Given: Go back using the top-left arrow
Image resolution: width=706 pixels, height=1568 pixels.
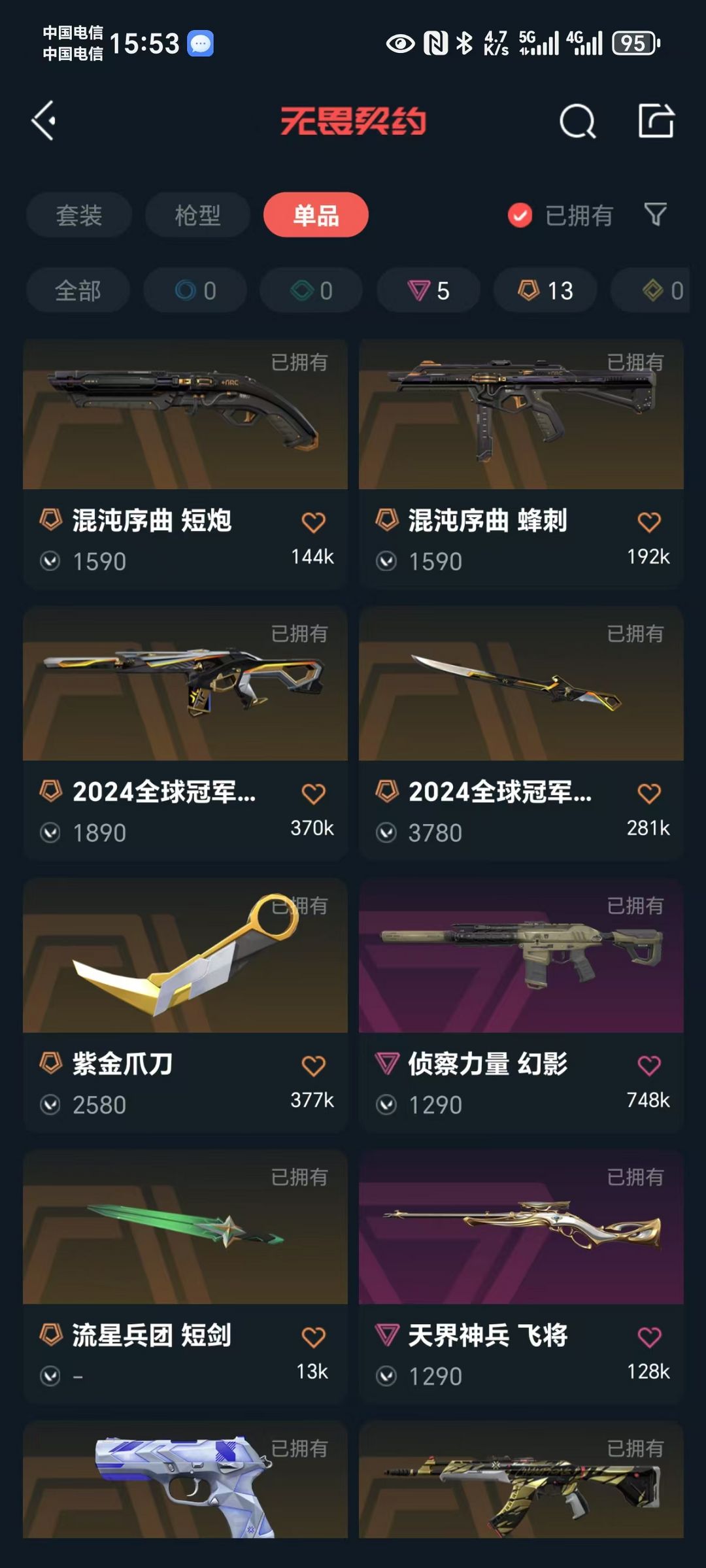Looking at the screenshot, I should point(44,121).
